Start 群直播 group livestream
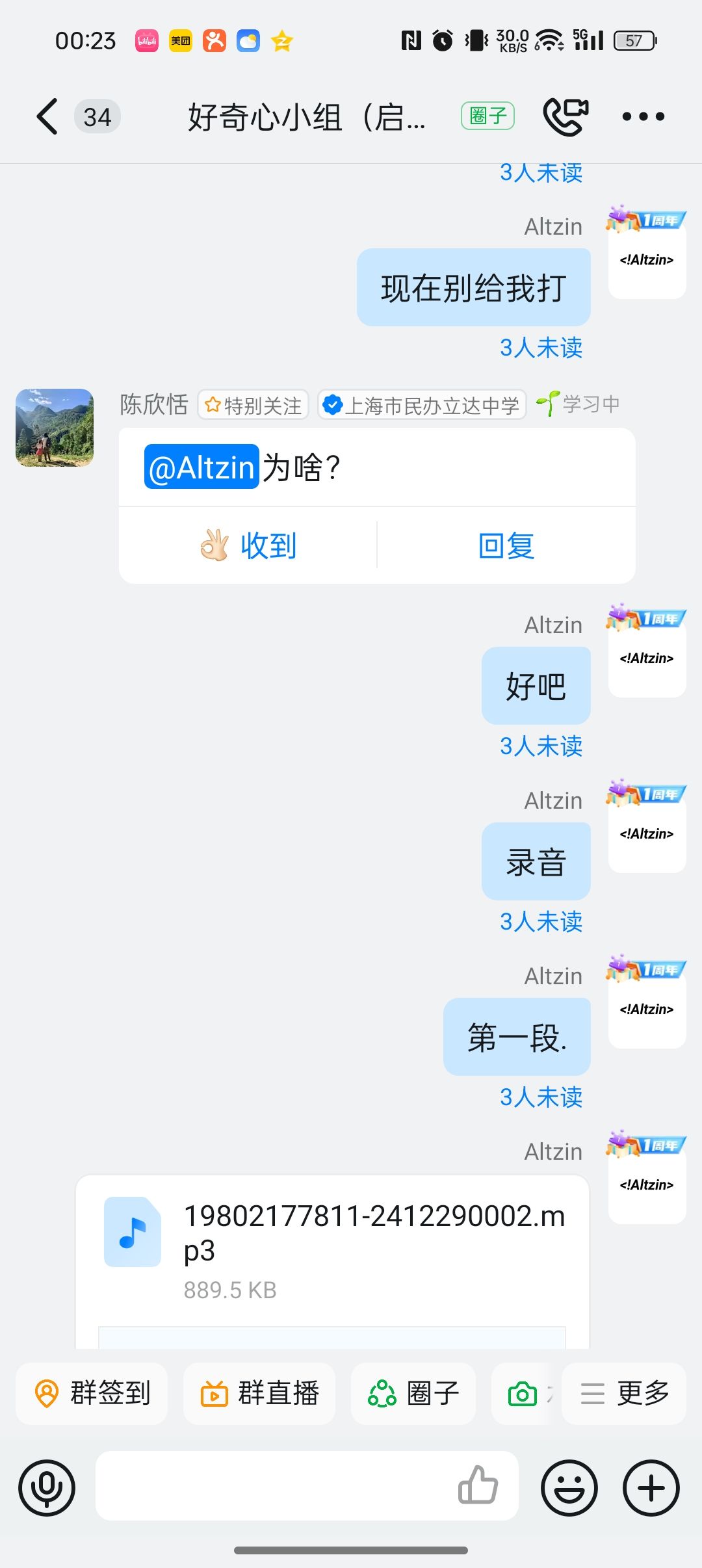This screenshot has width=702, height=1568. coord(259,1393)
